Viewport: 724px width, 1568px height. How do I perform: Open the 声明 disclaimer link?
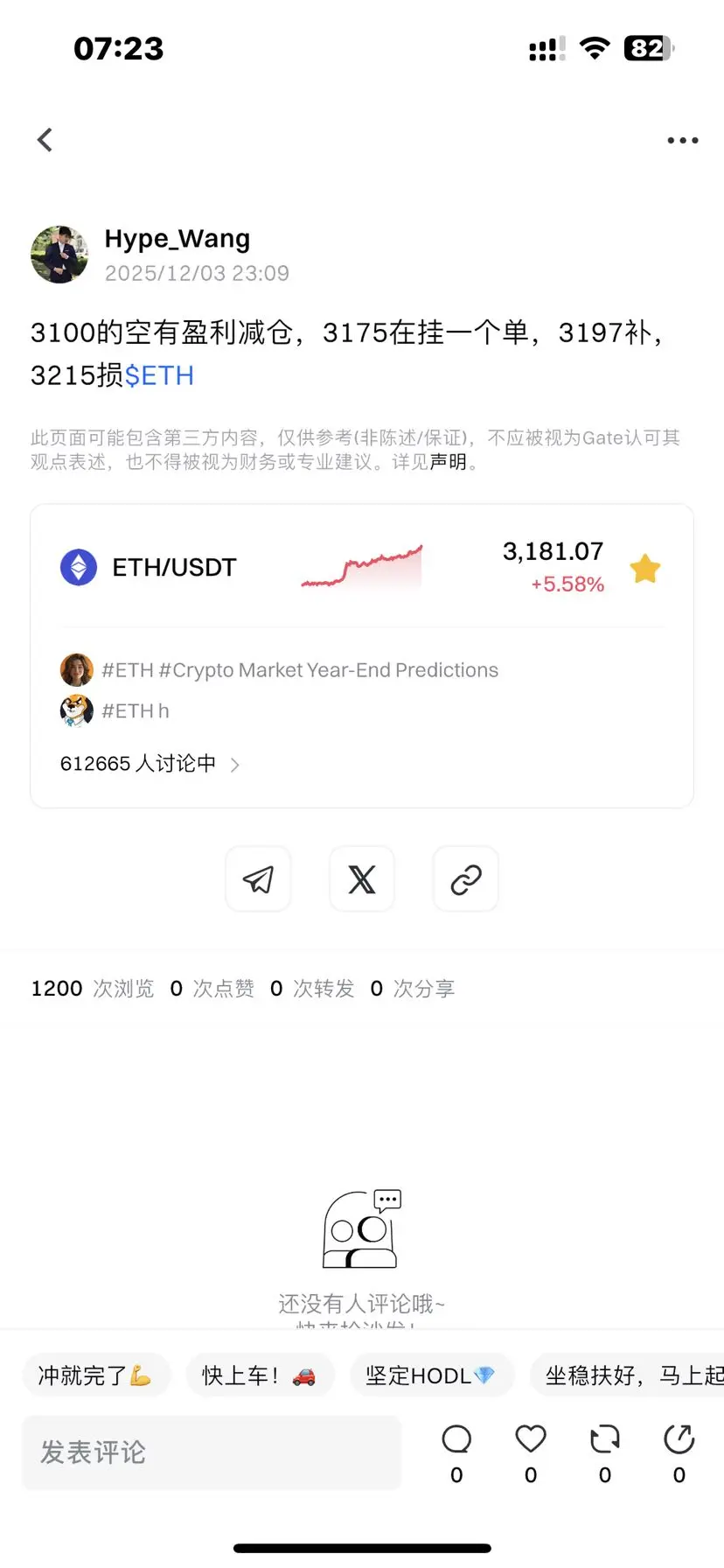448,462
